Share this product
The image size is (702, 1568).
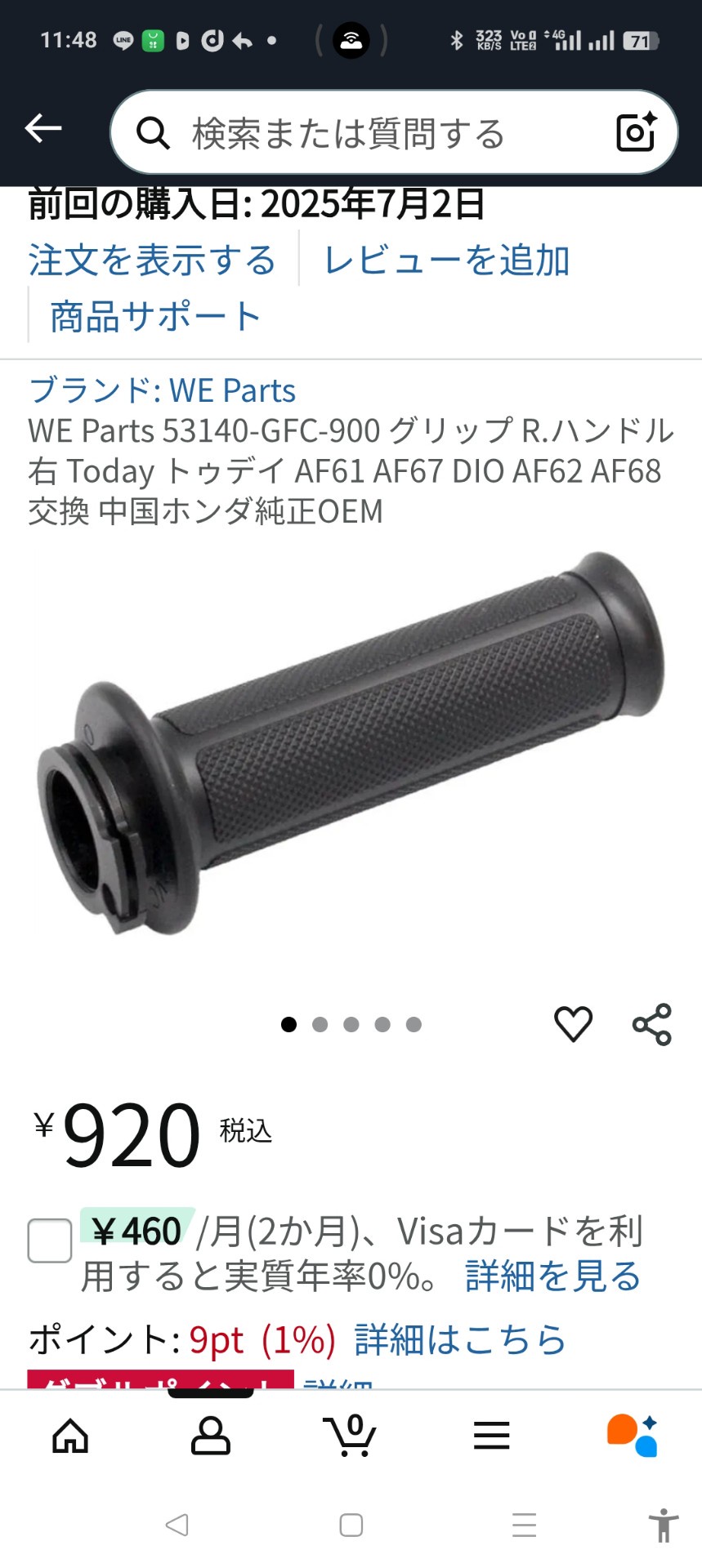651,1024
